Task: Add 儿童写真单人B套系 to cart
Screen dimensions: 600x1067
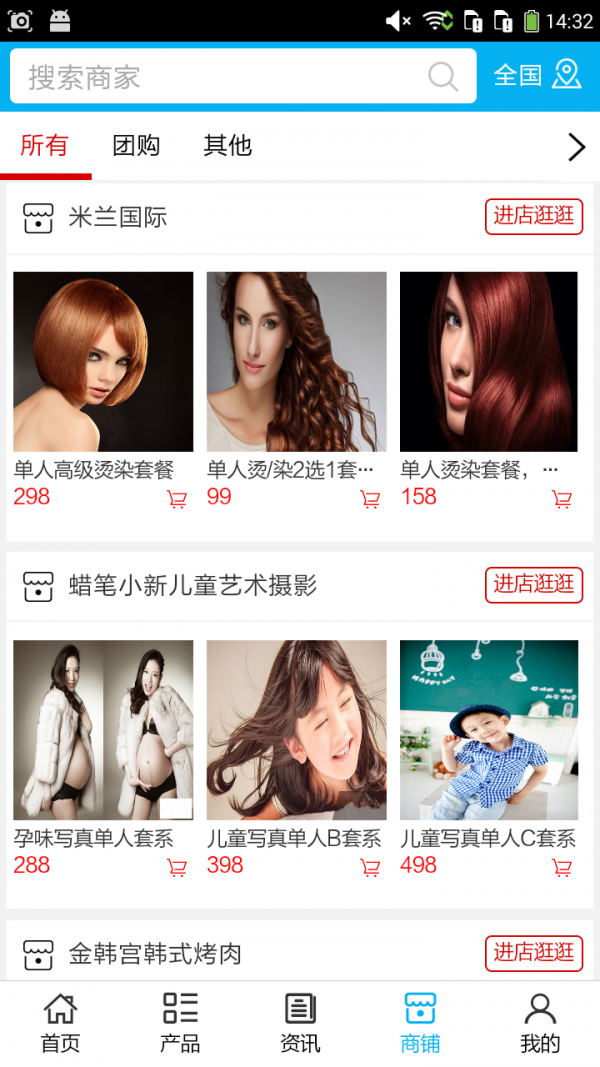Action: [370, 867]
